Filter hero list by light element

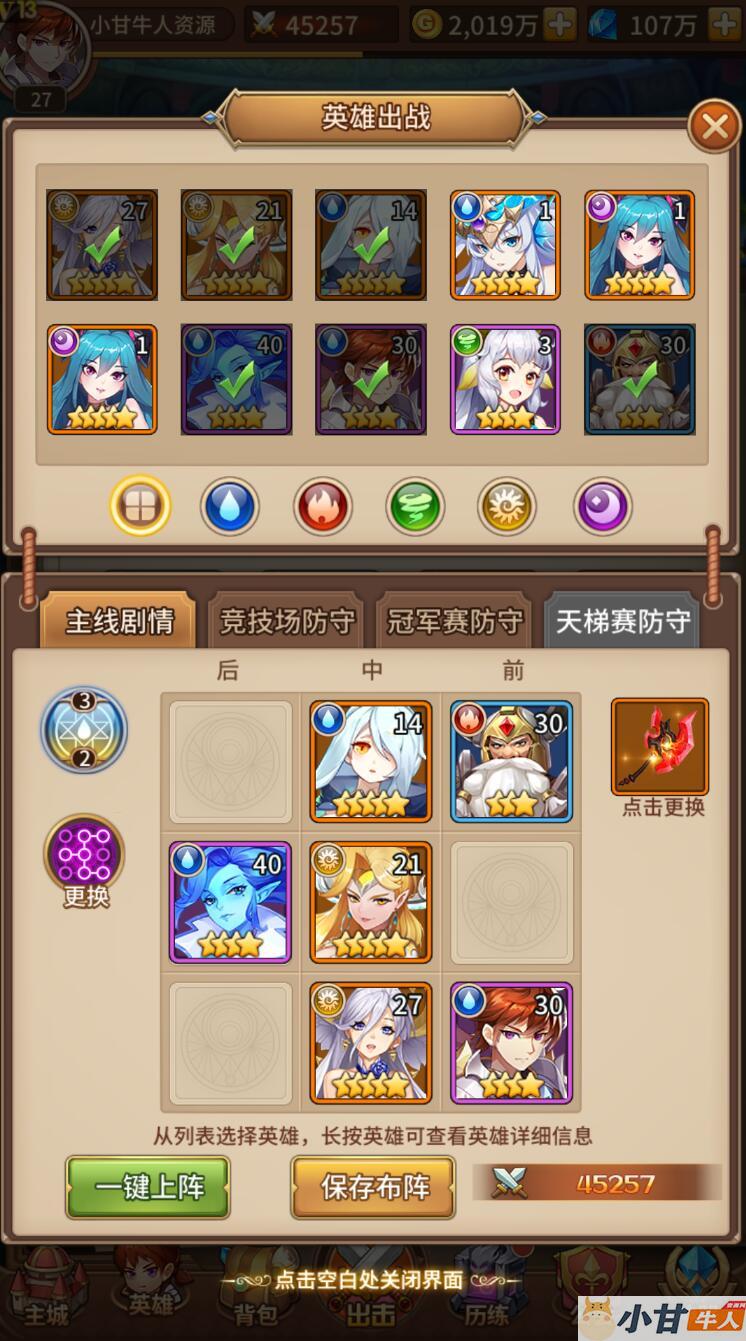coord(507,506)
